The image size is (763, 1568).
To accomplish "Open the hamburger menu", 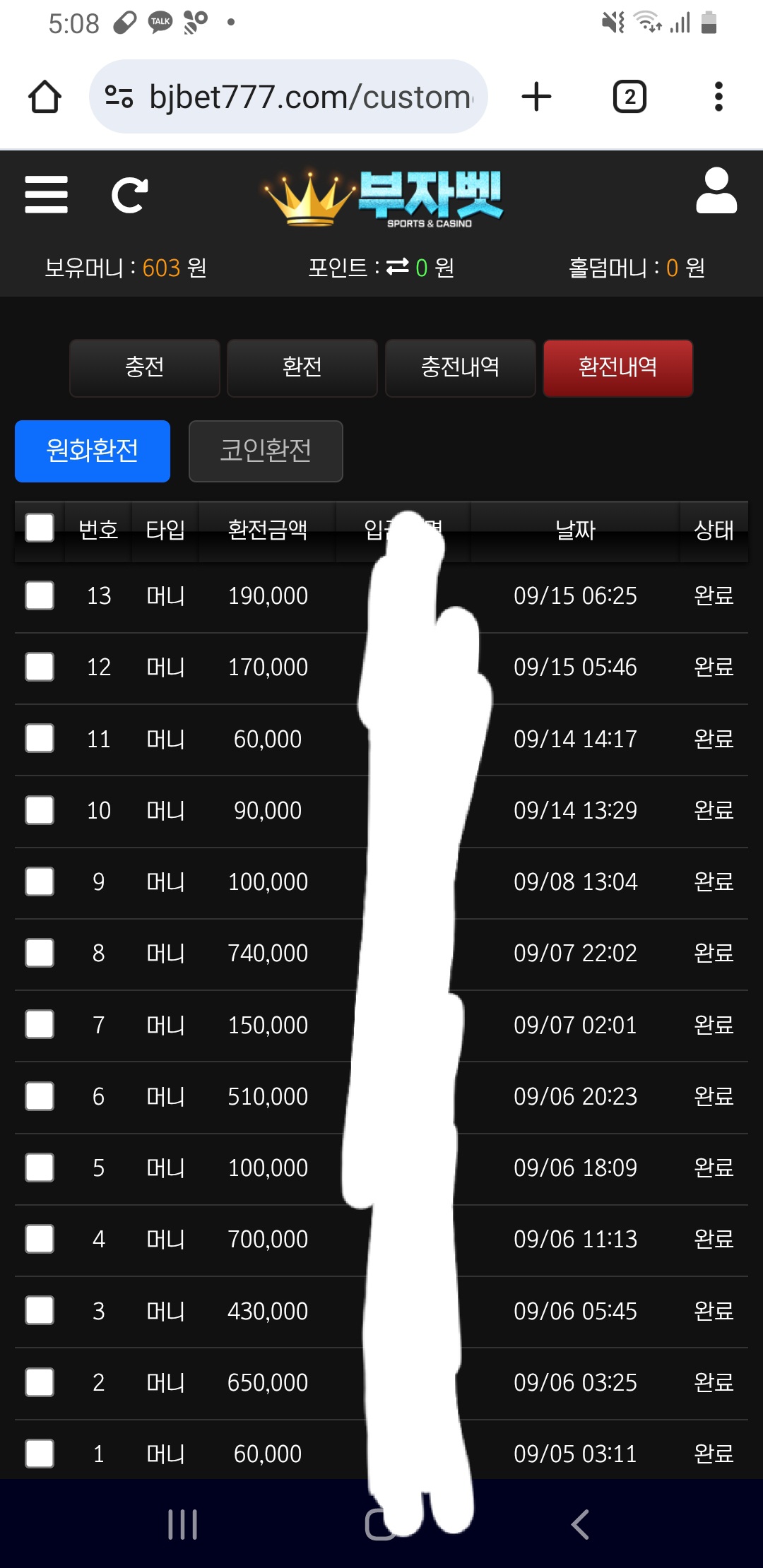I will tap(46, 194).
